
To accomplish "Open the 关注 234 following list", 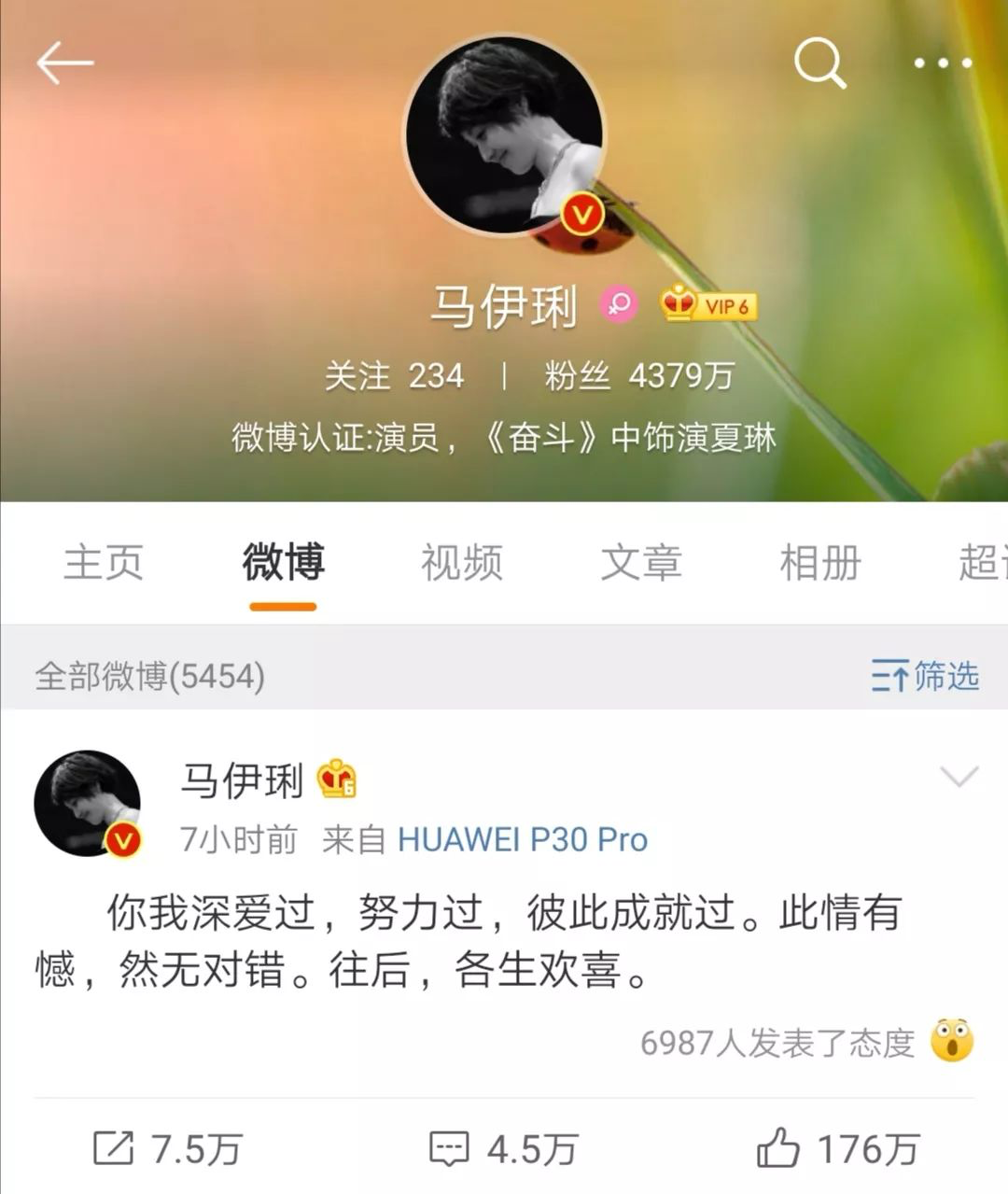I will point(393,376).
